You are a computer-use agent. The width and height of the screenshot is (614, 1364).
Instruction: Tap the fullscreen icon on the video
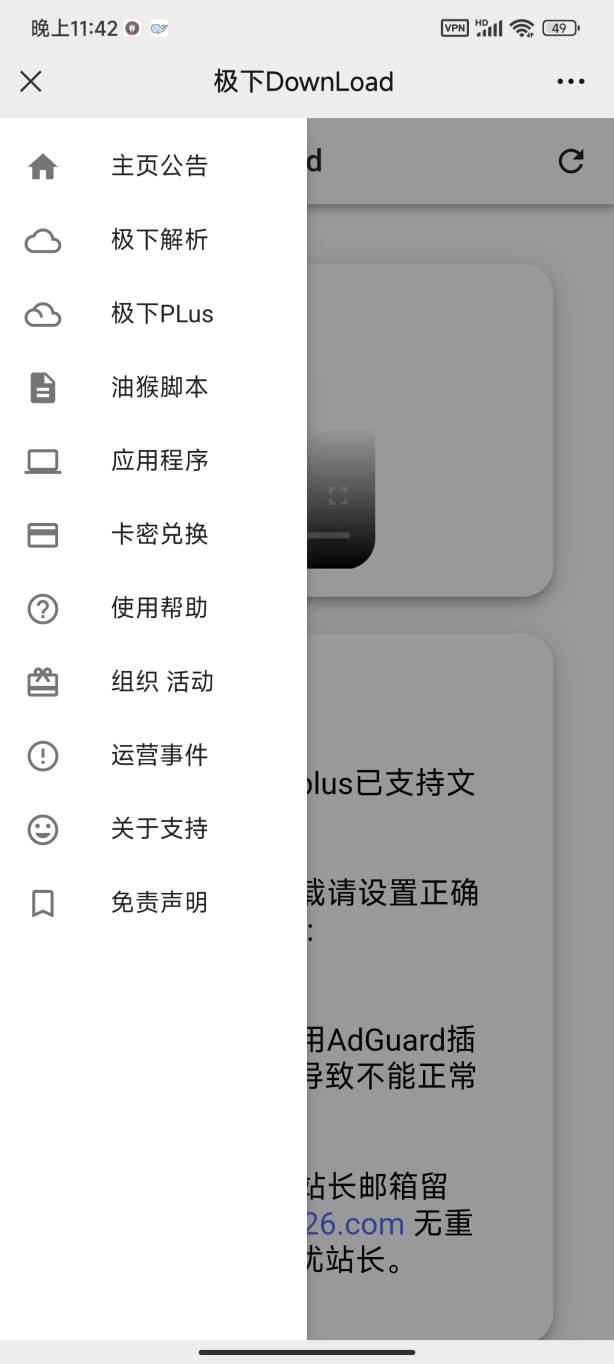[x=338, y=496]
